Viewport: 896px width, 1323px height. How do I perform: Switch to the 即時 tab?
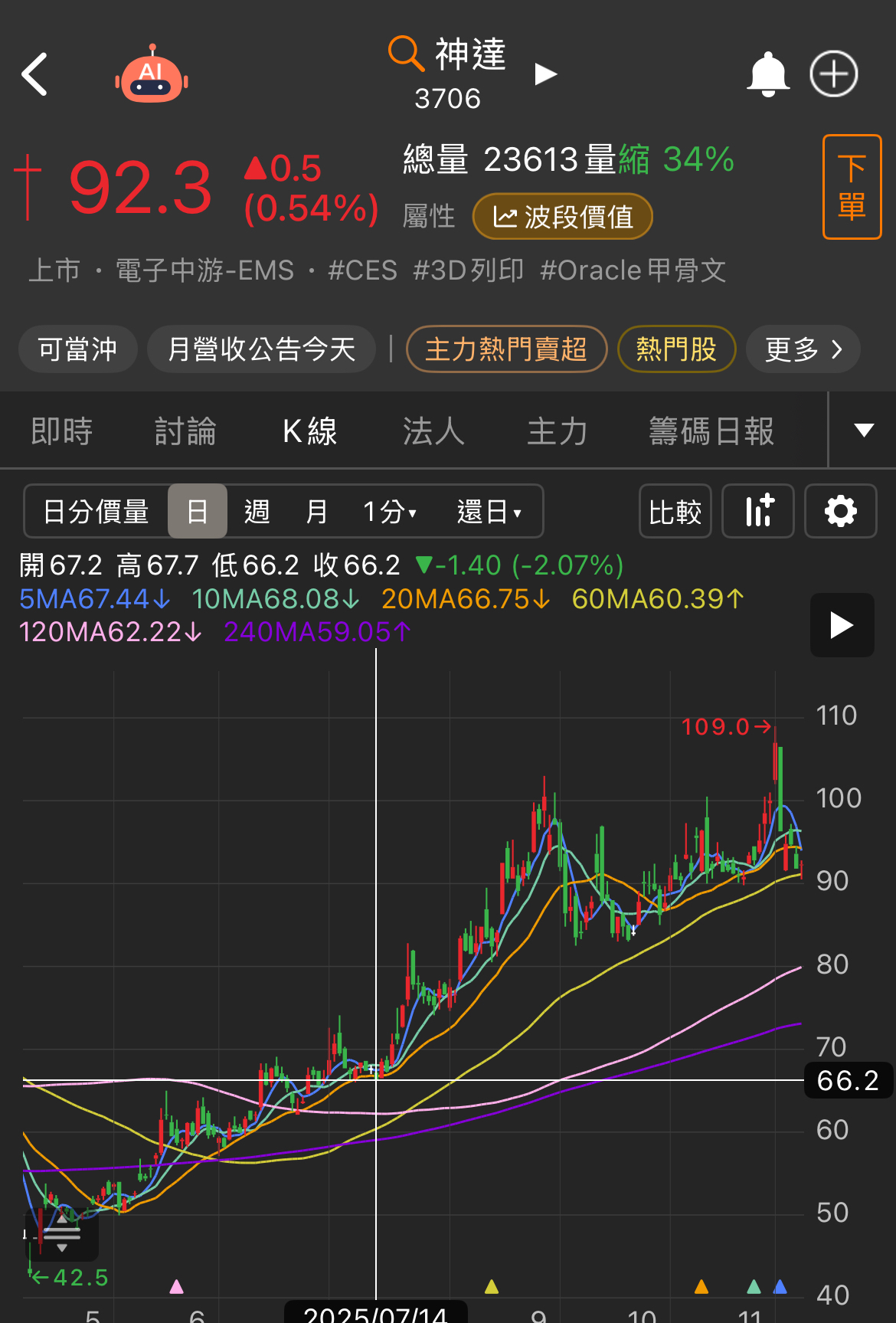(62, 431)
